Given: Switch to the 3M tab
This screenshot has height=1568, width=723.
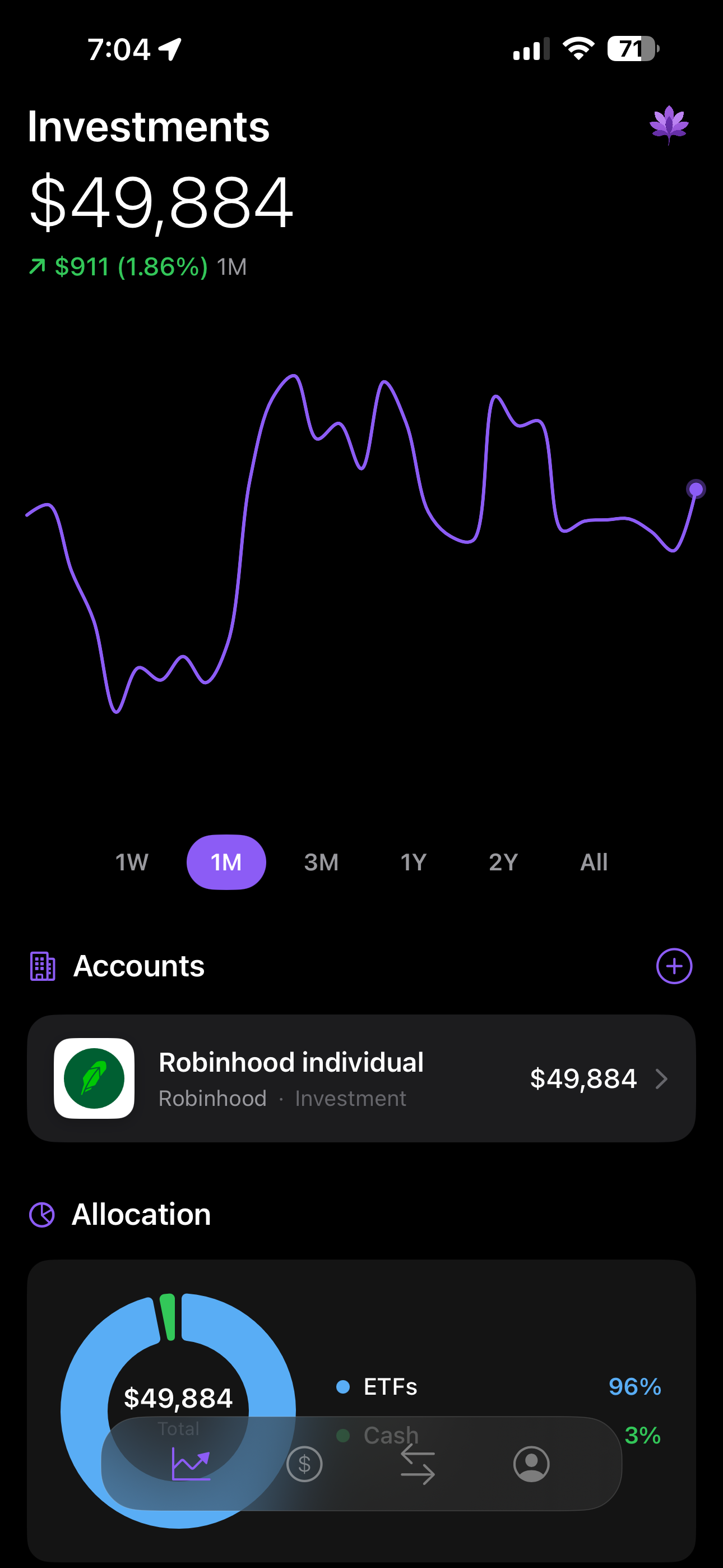Looking at the screenshot, I should tap(321, 862).
